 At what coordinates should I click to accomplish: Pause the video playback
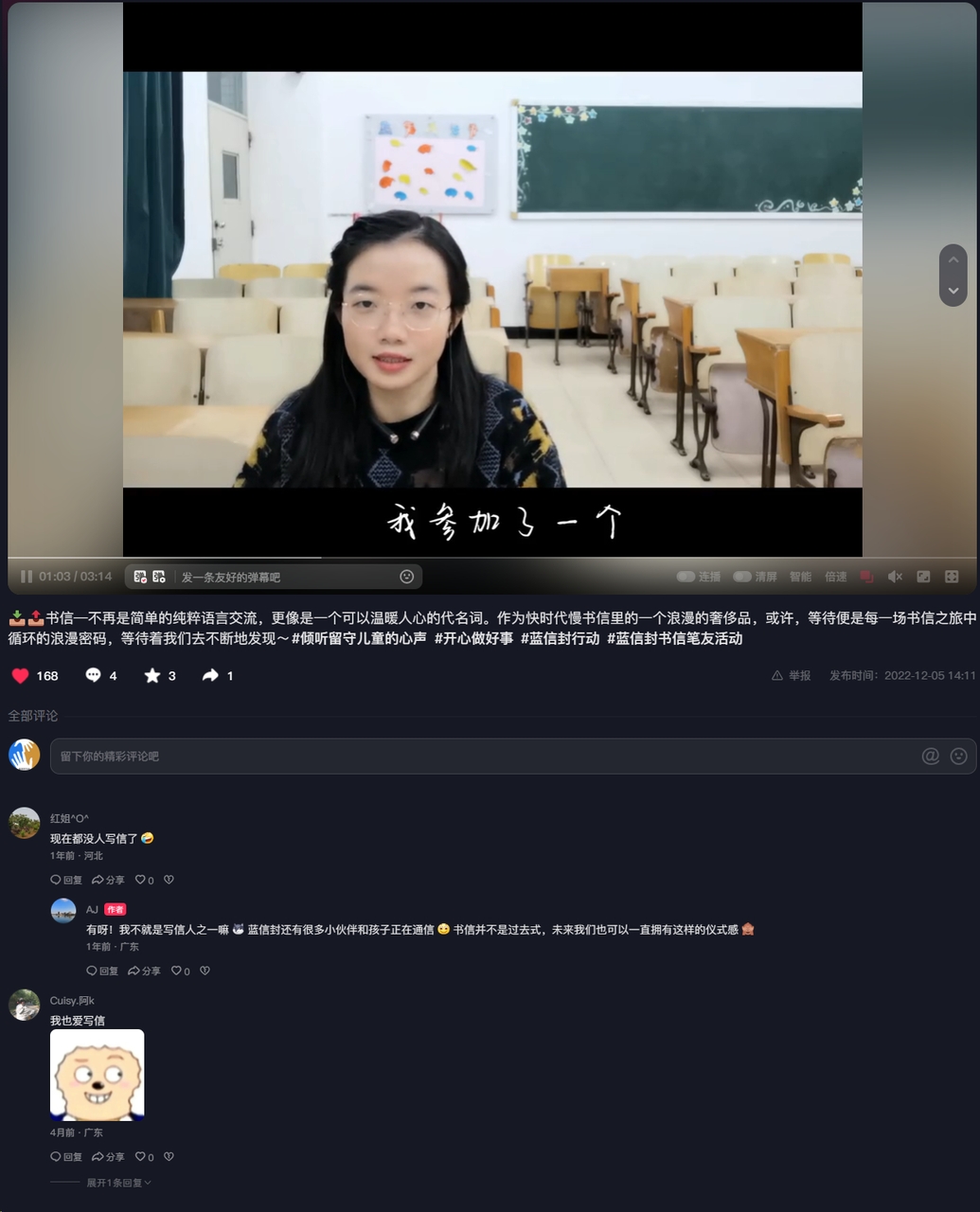tap(27, 577)
